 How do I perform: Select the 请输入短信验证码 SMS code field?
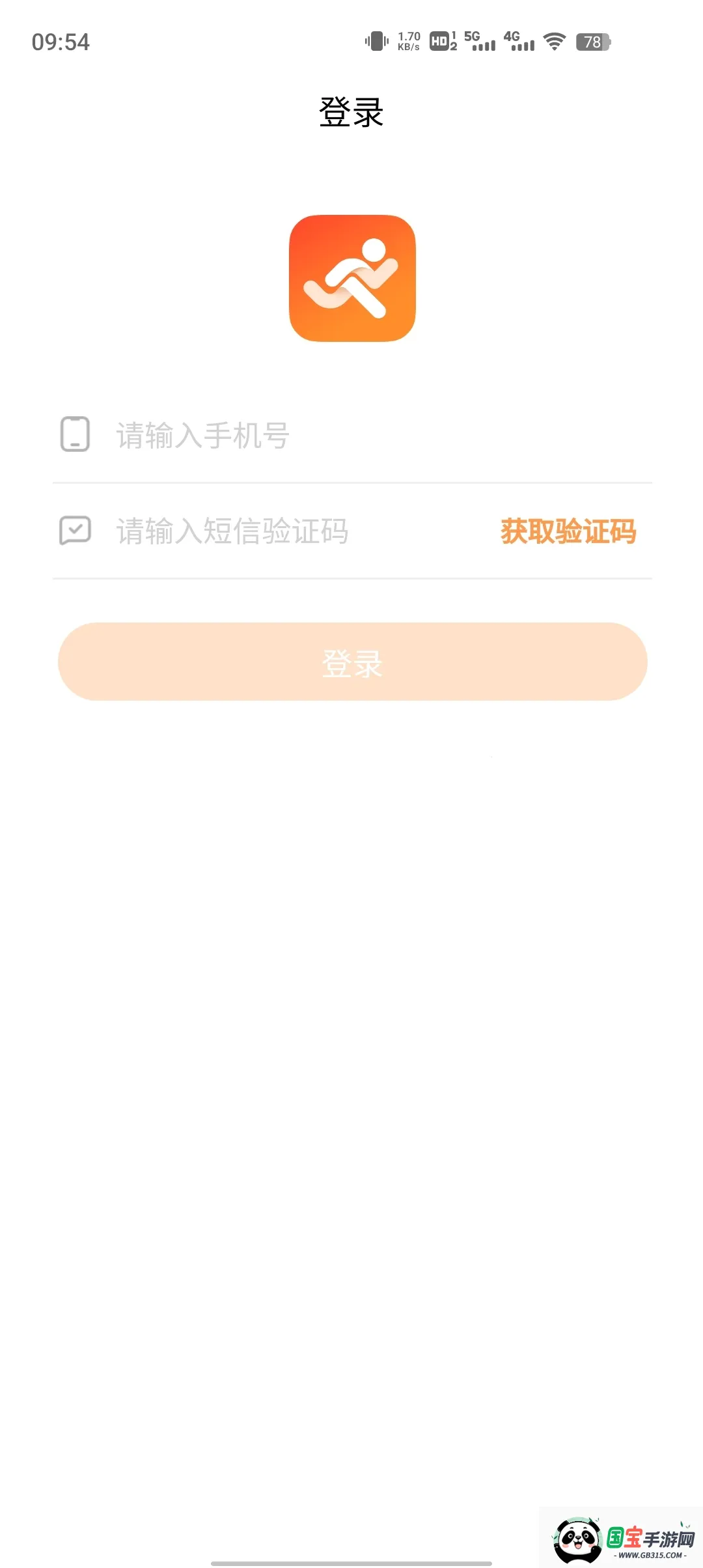pyautogui.click(x=234, y=531)
